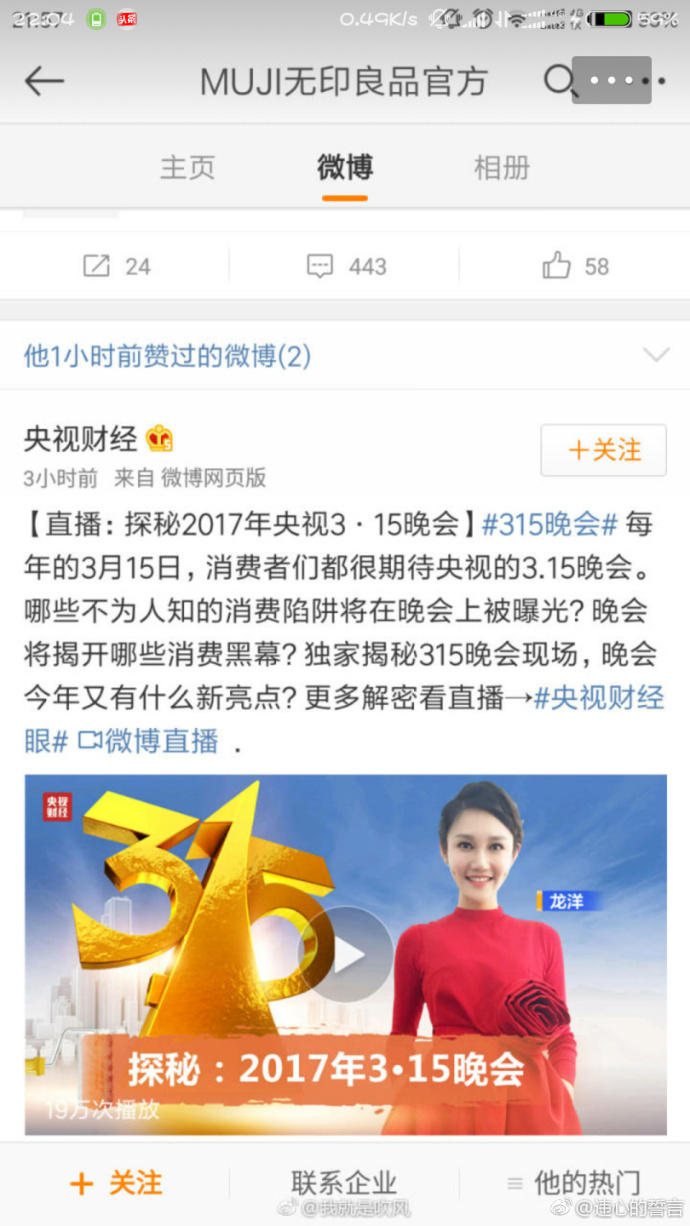Image resolution: width=690 pixels, height=1226 pixels.
Task: Open the overflow menu dots
Action: (x=612, y=80)
